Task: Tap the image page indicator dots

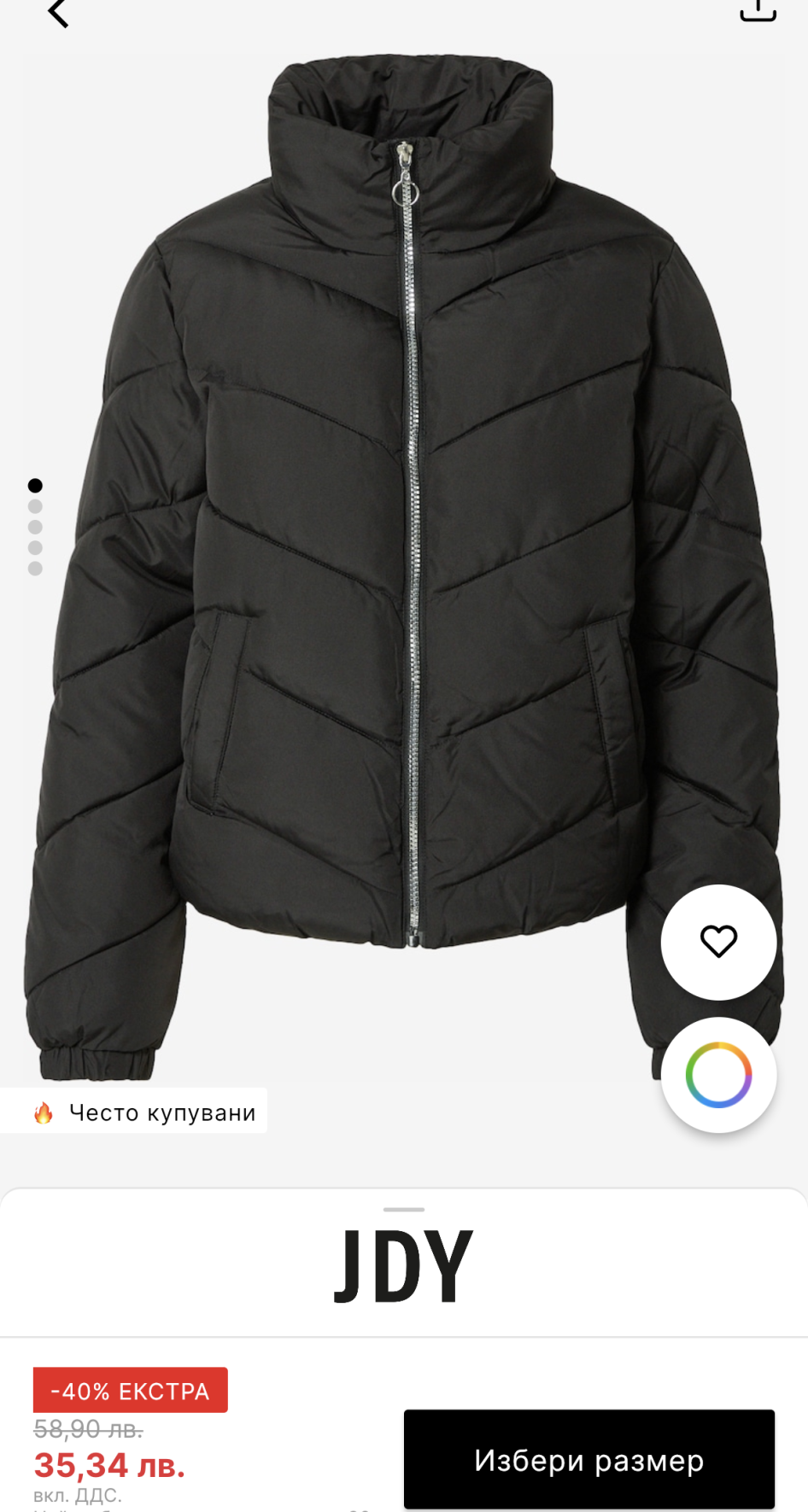Action: pyautogui.click(x=35, y=527)
